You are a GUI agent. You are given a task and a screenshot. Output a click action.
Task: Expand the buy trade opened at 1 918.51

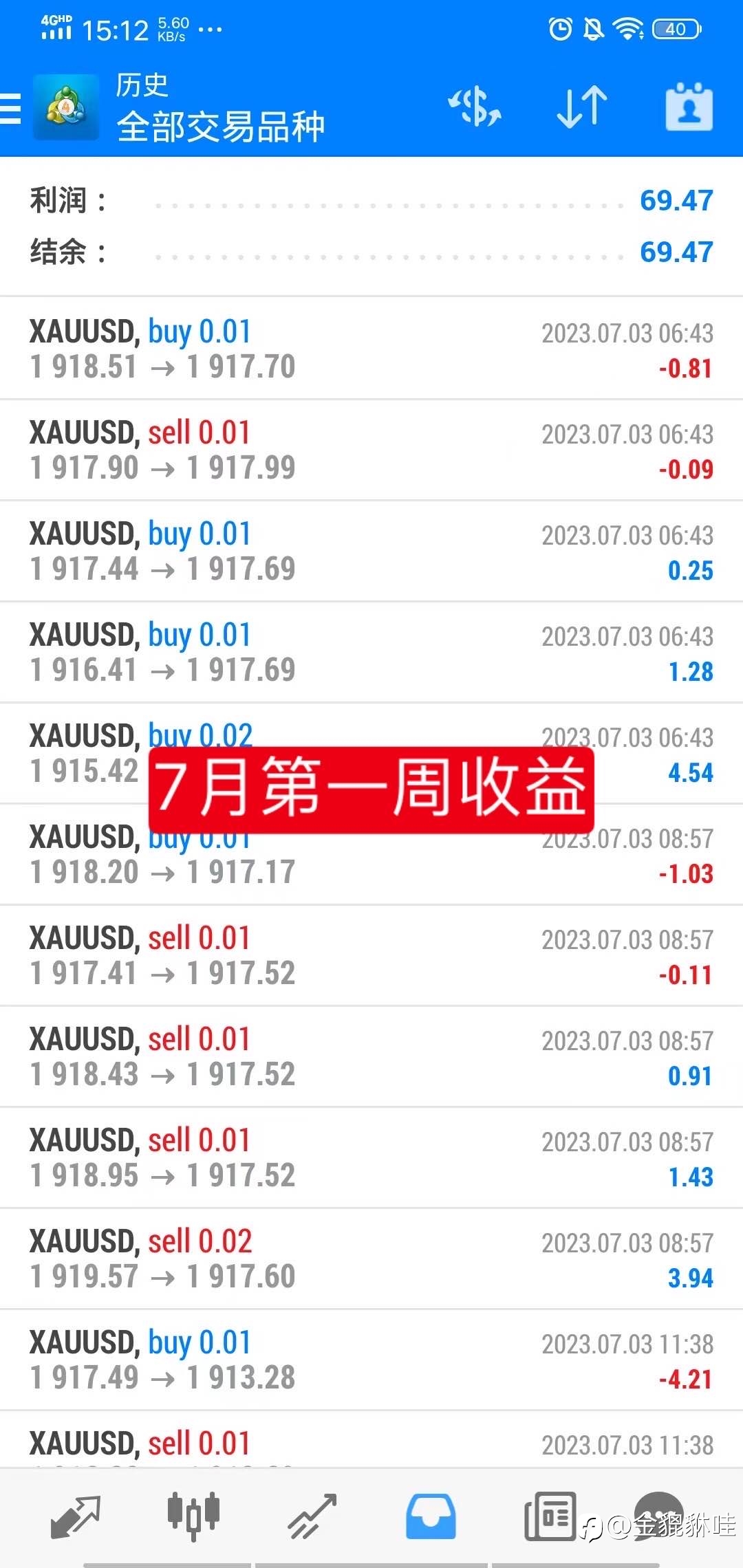pos(371,349)
